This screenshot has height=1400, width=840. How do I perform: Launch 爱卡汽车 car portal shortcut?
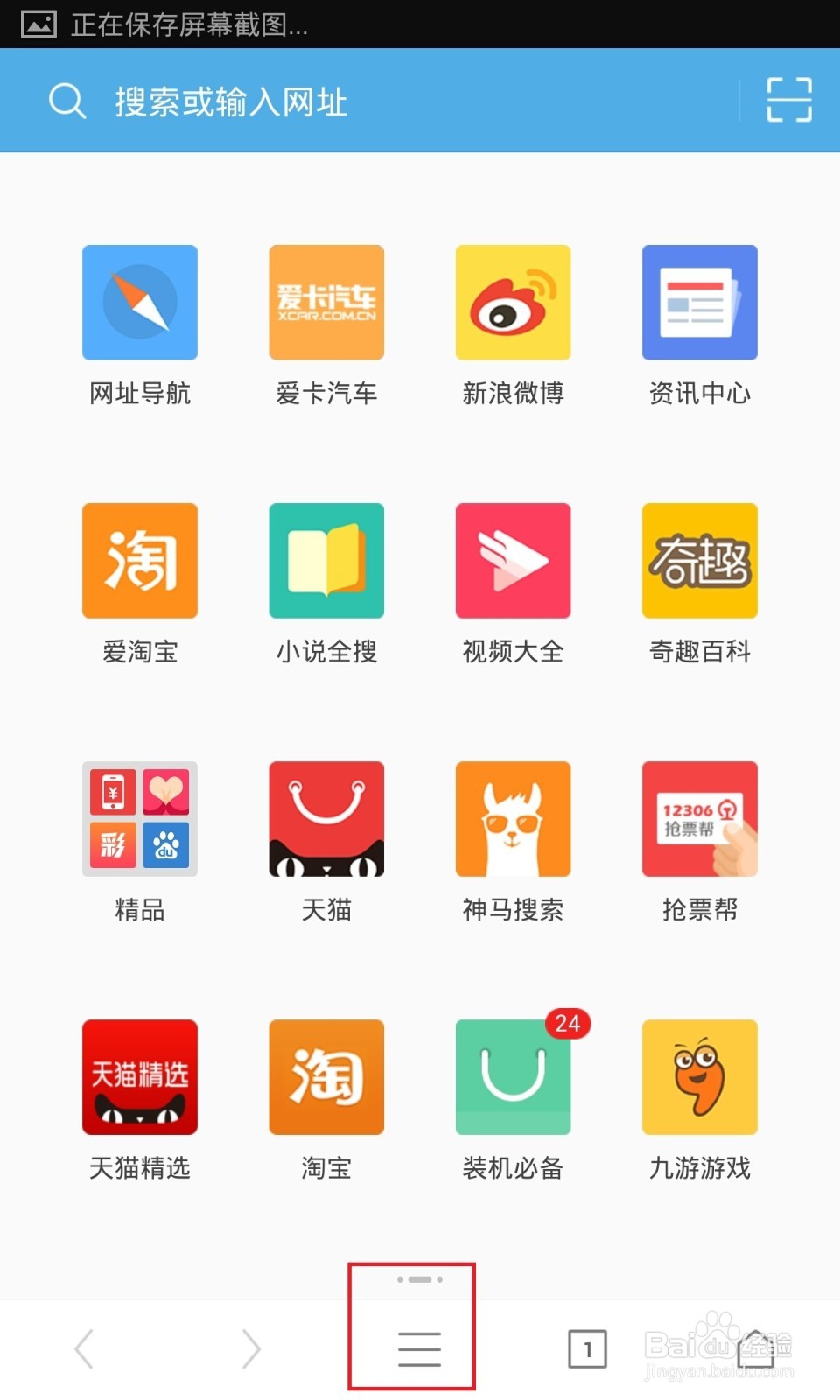(325, 302)
